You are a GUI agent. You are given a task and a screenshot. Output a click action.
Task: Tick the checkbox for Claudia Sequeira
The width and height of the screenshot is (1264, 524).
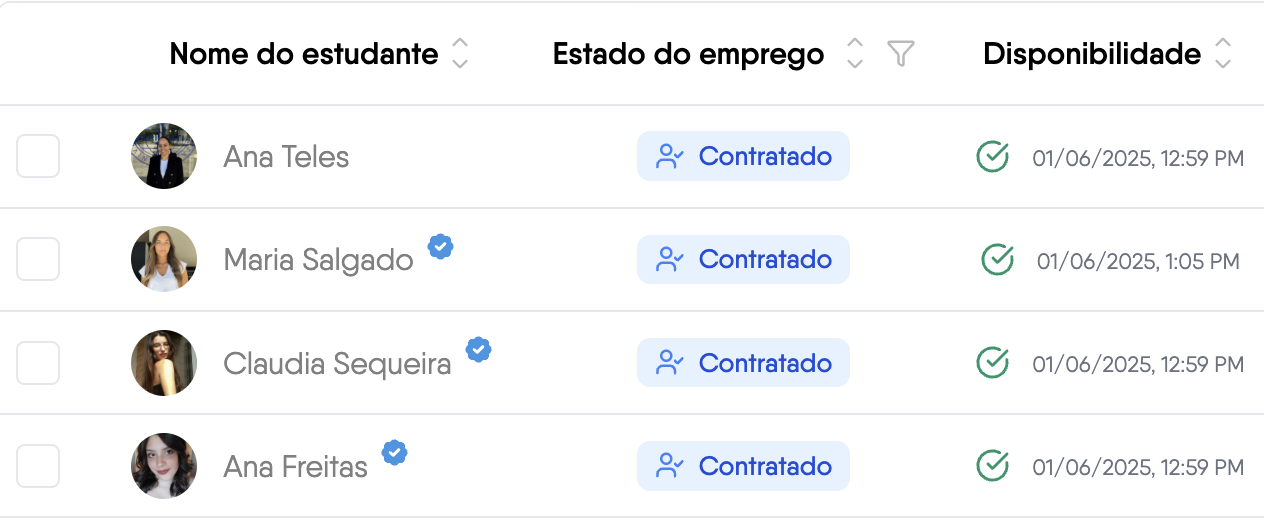pos(38,363)
